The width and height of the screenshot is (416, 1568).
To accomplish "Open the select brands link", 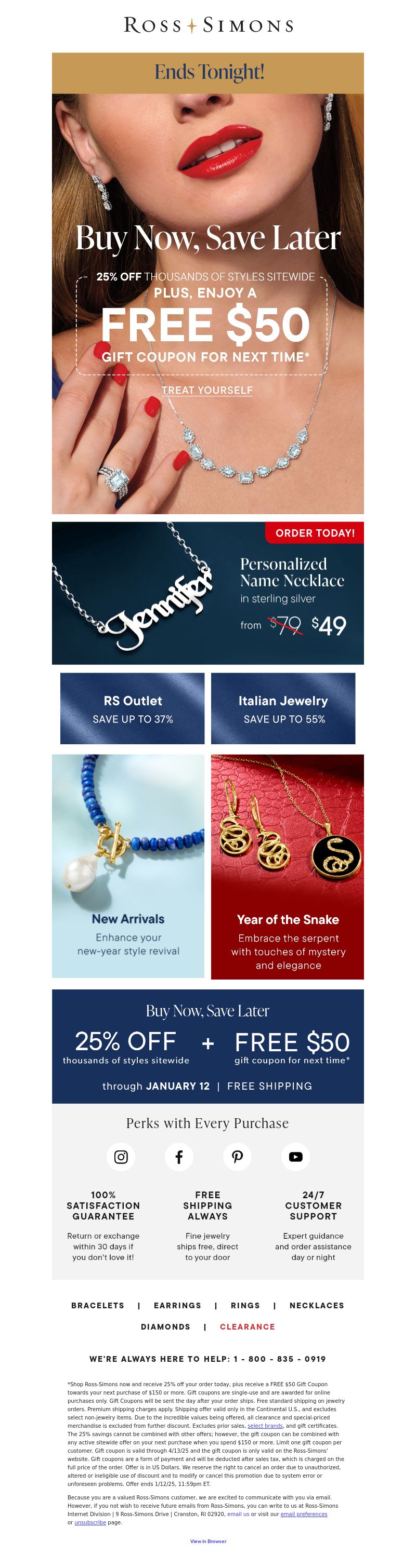I will (x=265, y=1426).
